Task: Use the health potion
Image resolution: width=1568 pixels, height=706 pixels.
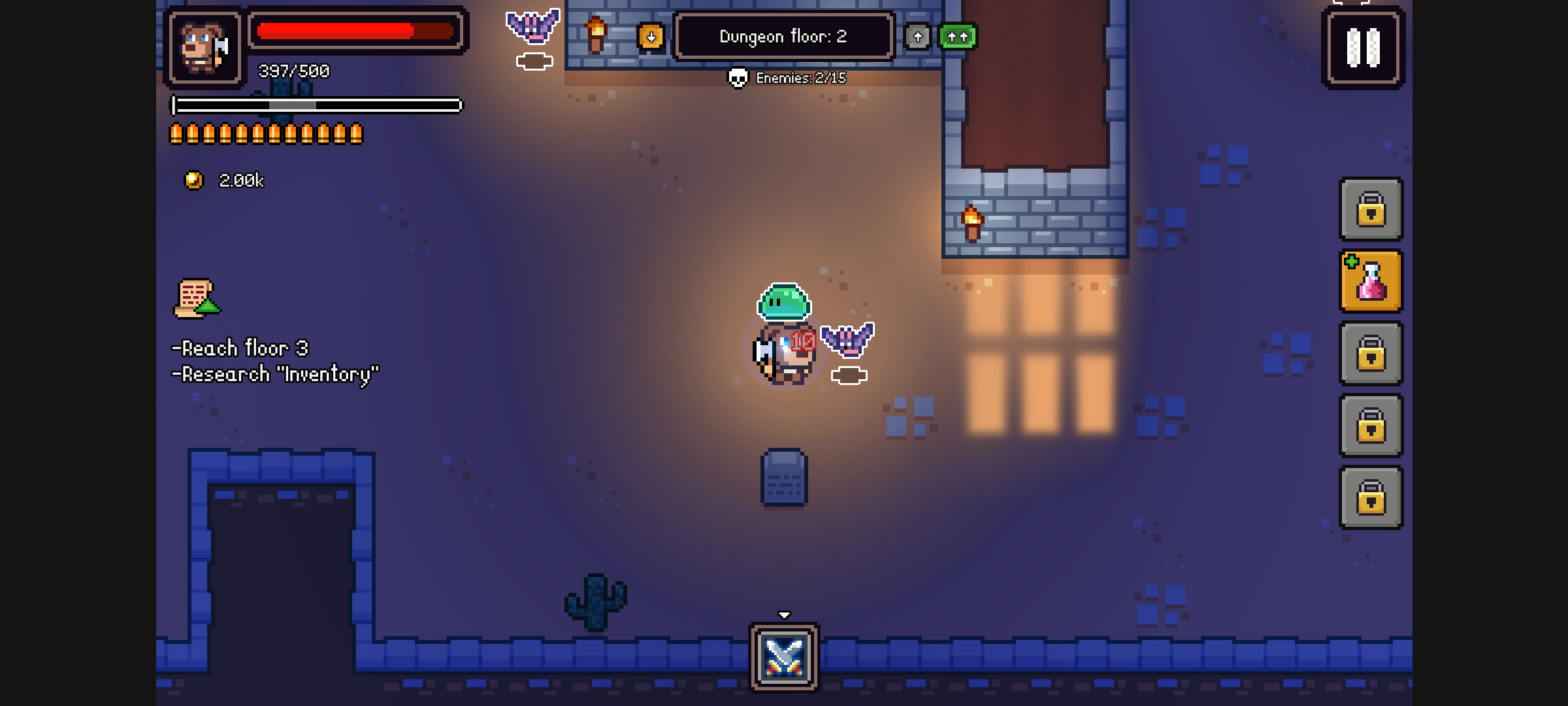Action: pos(1371,281)
